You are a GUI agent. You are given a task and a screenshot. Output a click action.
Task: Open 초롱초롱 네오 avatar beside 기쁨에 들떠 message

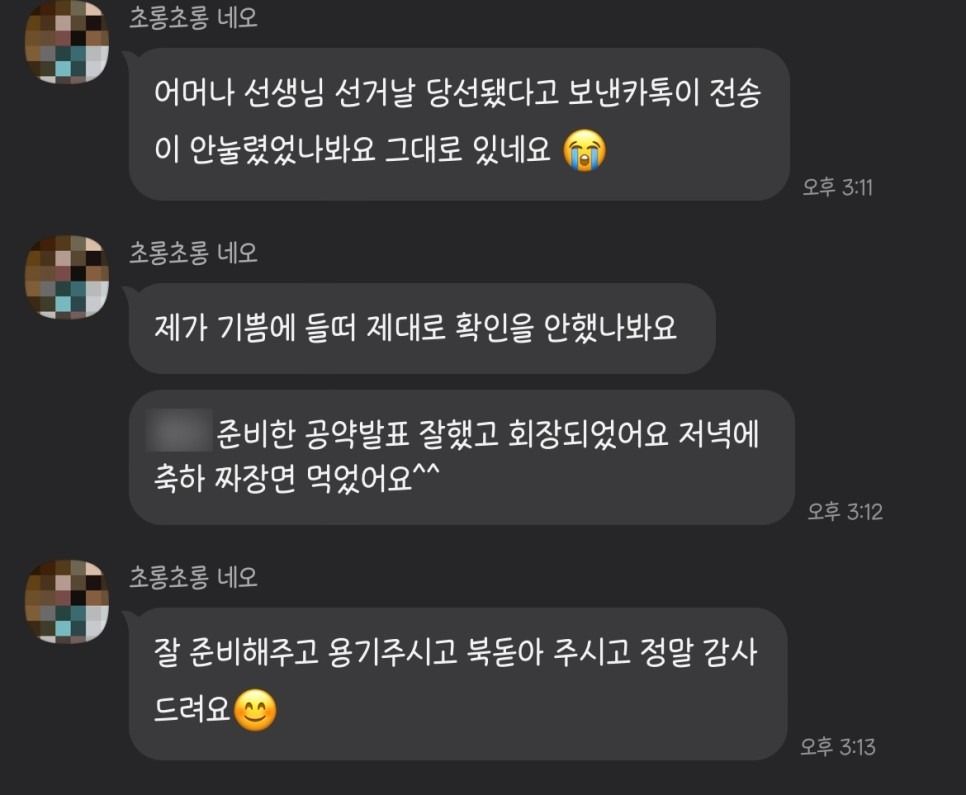point(67,277)
